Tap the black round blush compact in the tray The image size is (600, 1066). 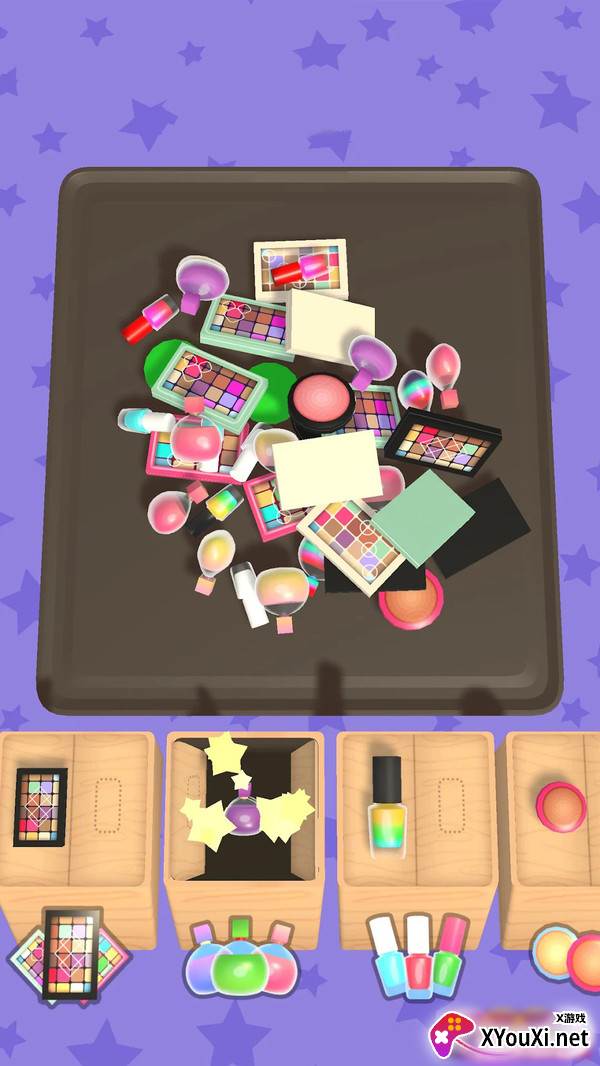[x=321, y=402]
